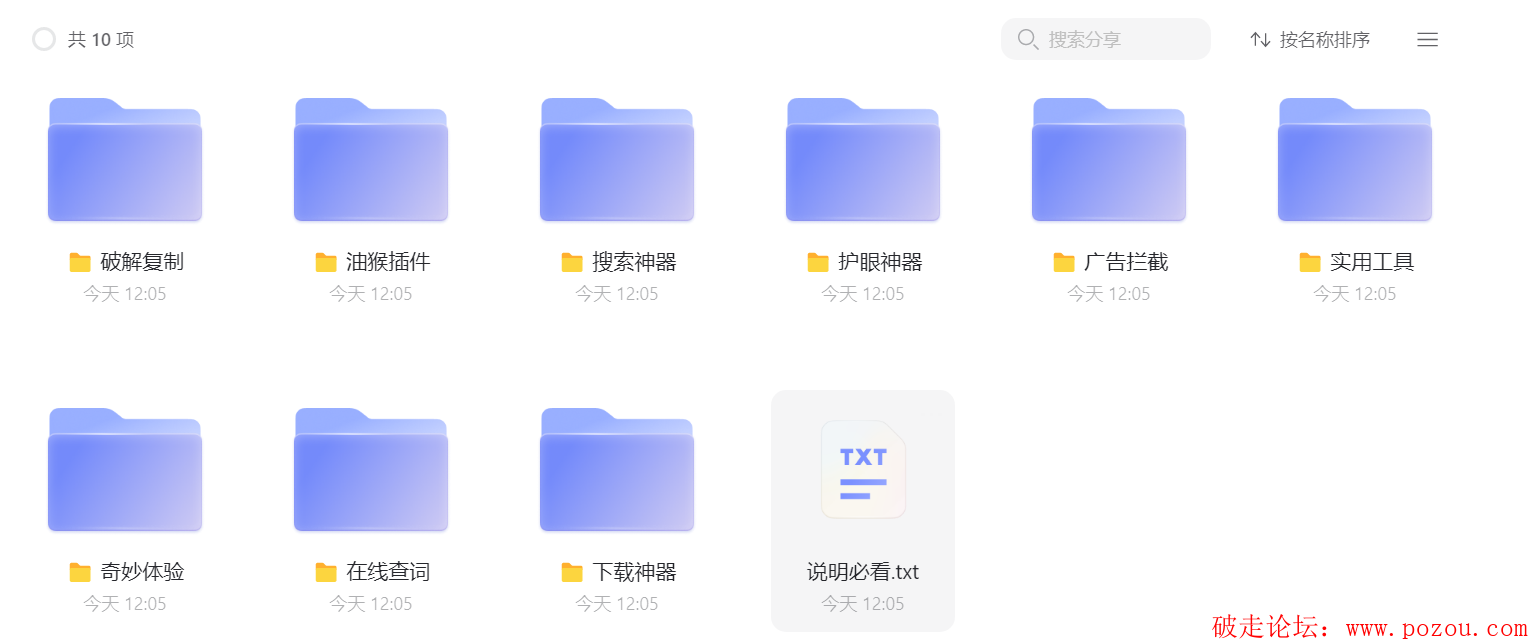
Task: Open the 按名称排序 sort options
Action: (1310, 39)
